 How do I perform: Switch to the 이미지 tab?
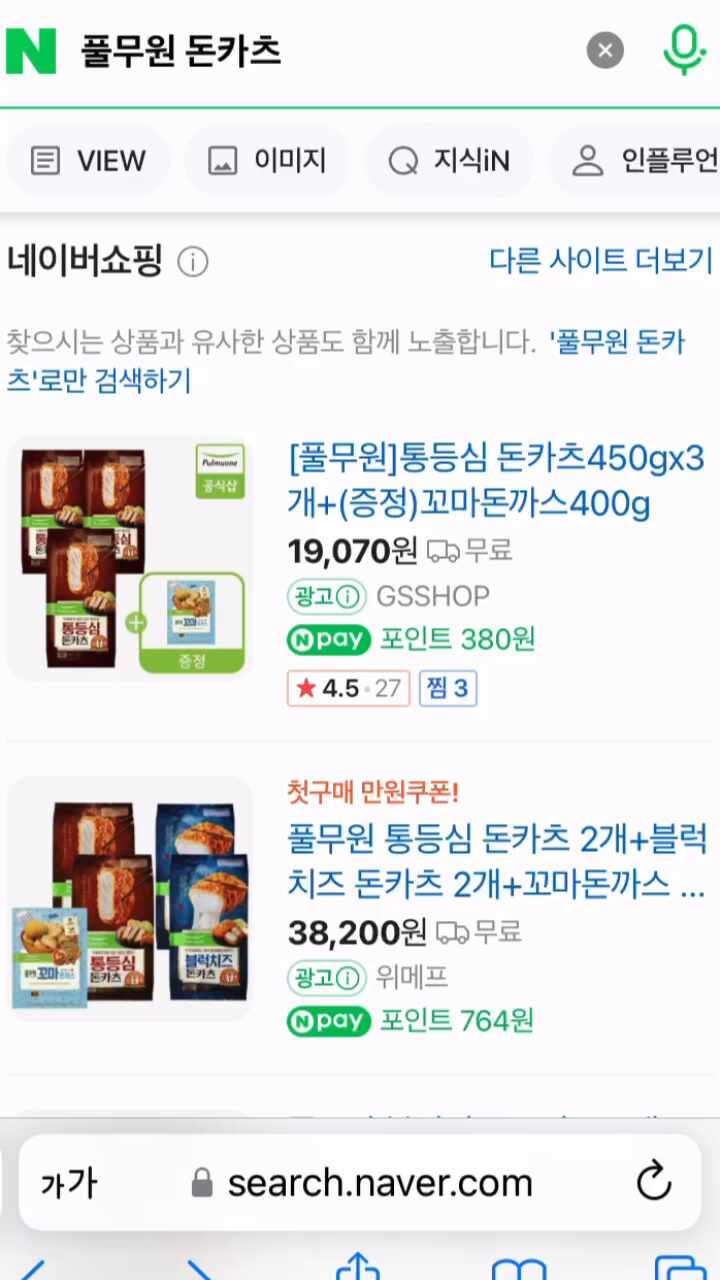267,160
